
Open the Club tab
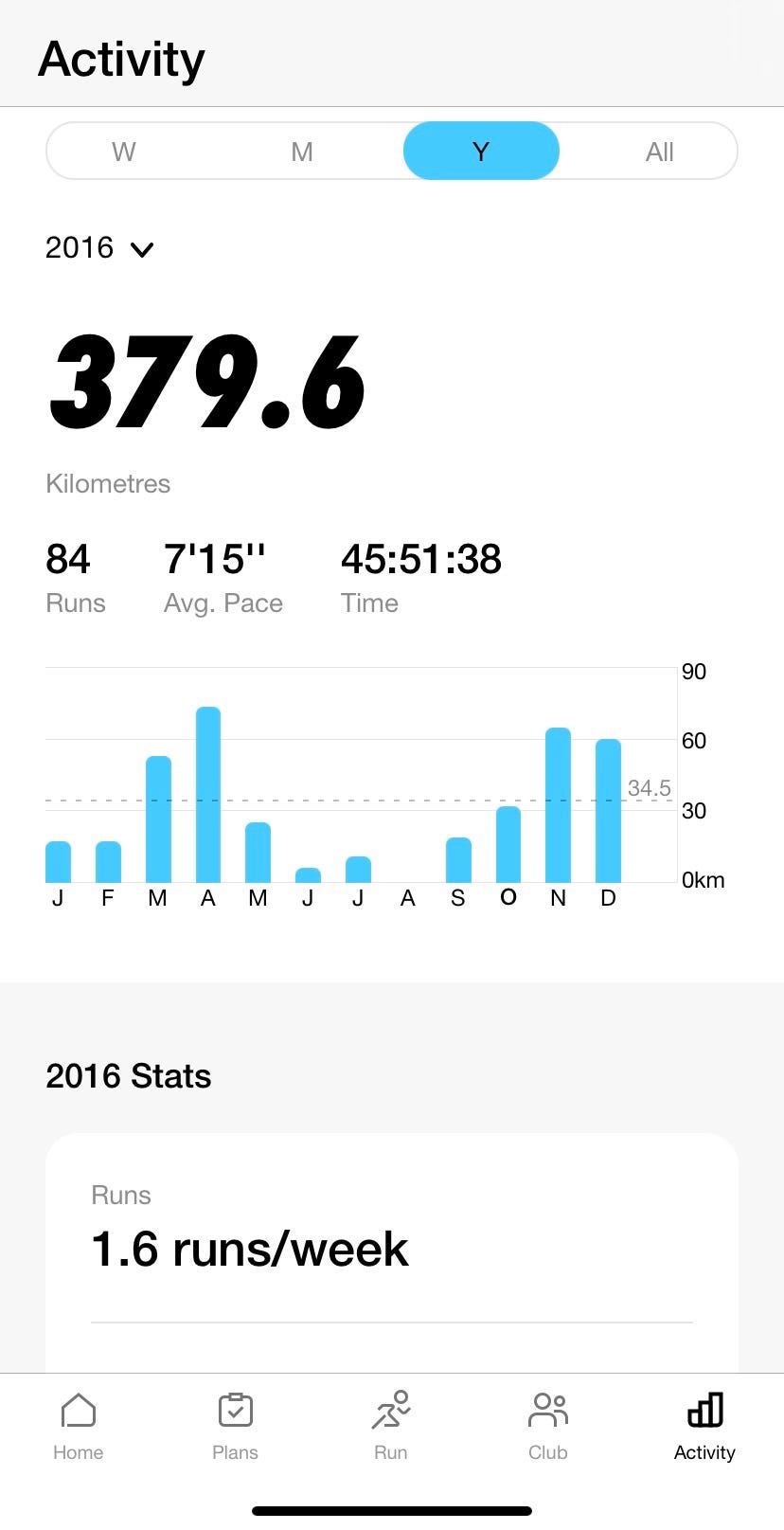tap(548, 1426)
